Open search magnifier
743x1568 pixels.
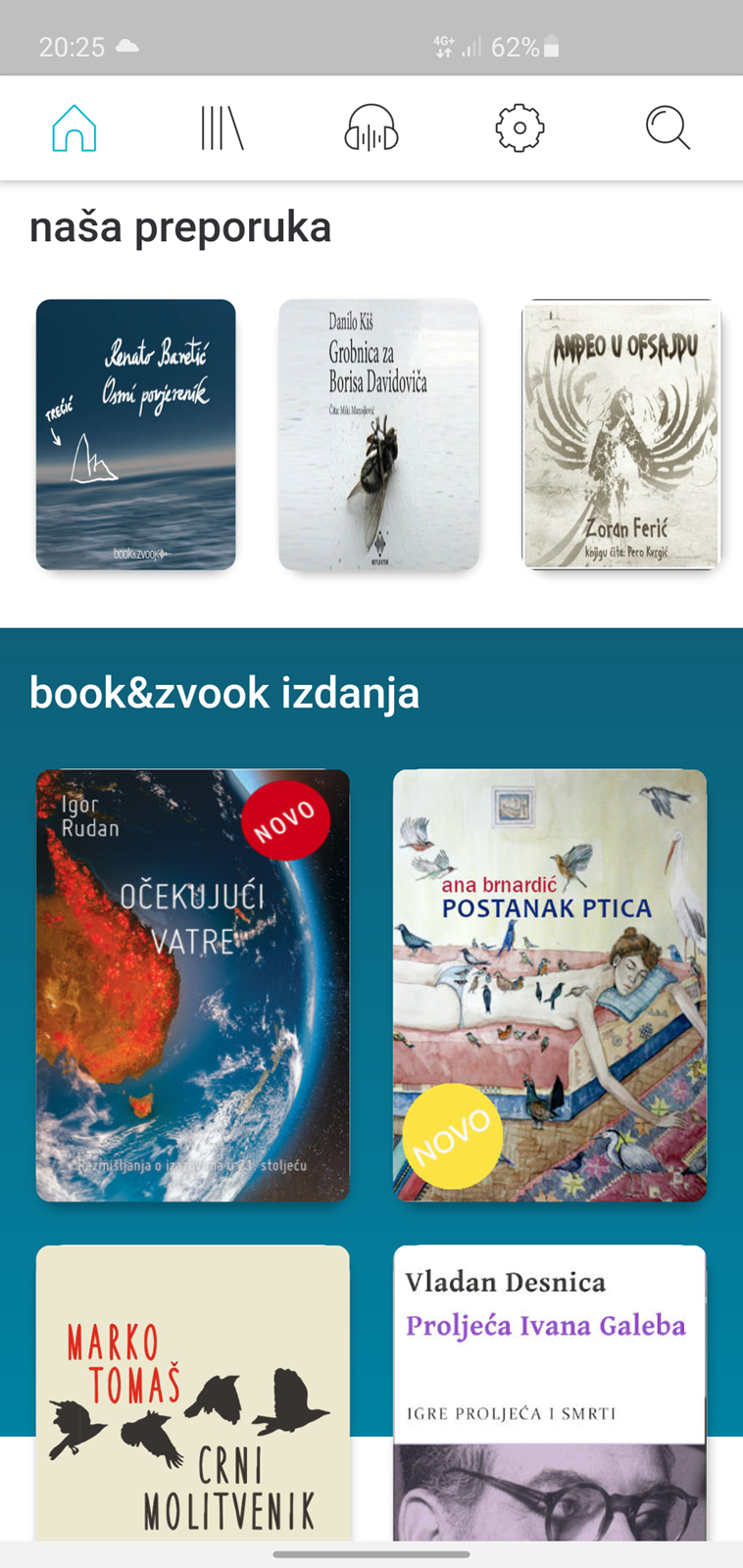click(x=669, y=127)
